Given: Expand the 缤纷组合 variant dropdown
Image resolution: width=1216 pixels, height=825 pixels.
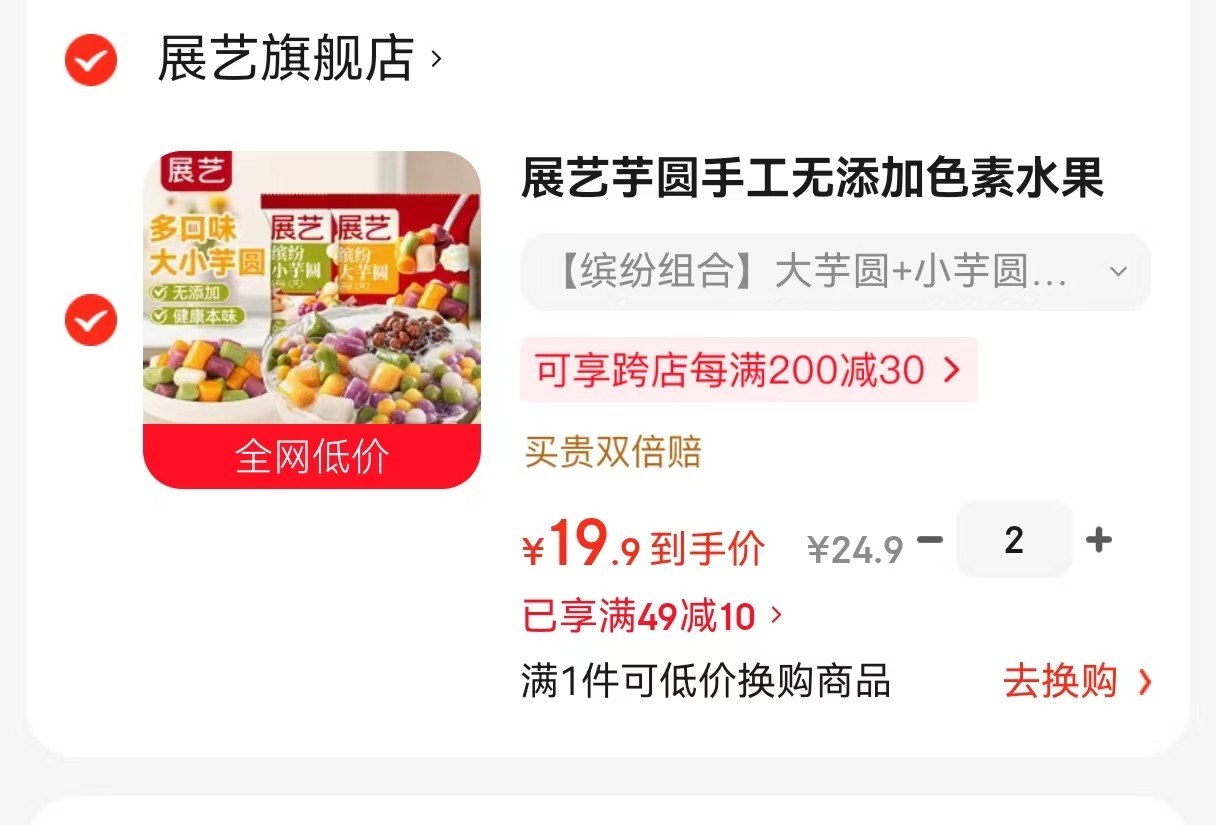Looking at the screenshot, I should [x=835, y=272].
